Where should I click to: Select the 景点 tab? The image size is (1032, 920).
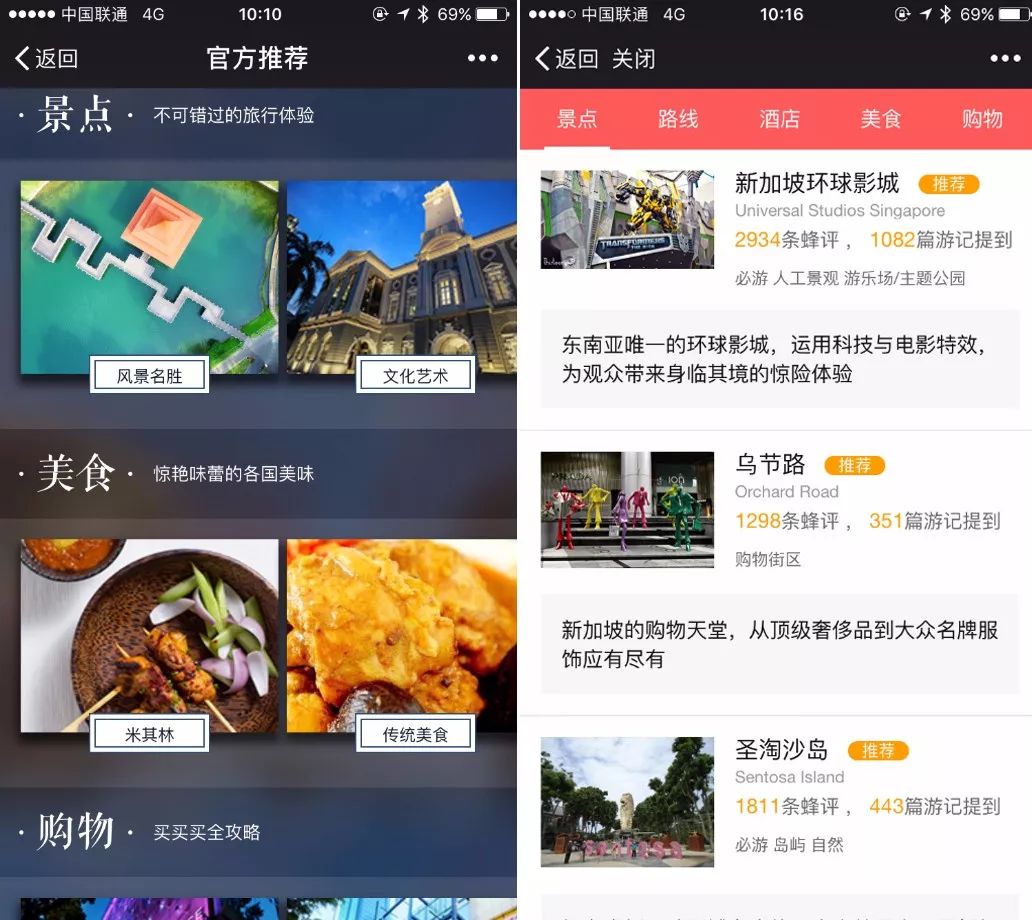[x=577, y=119]
